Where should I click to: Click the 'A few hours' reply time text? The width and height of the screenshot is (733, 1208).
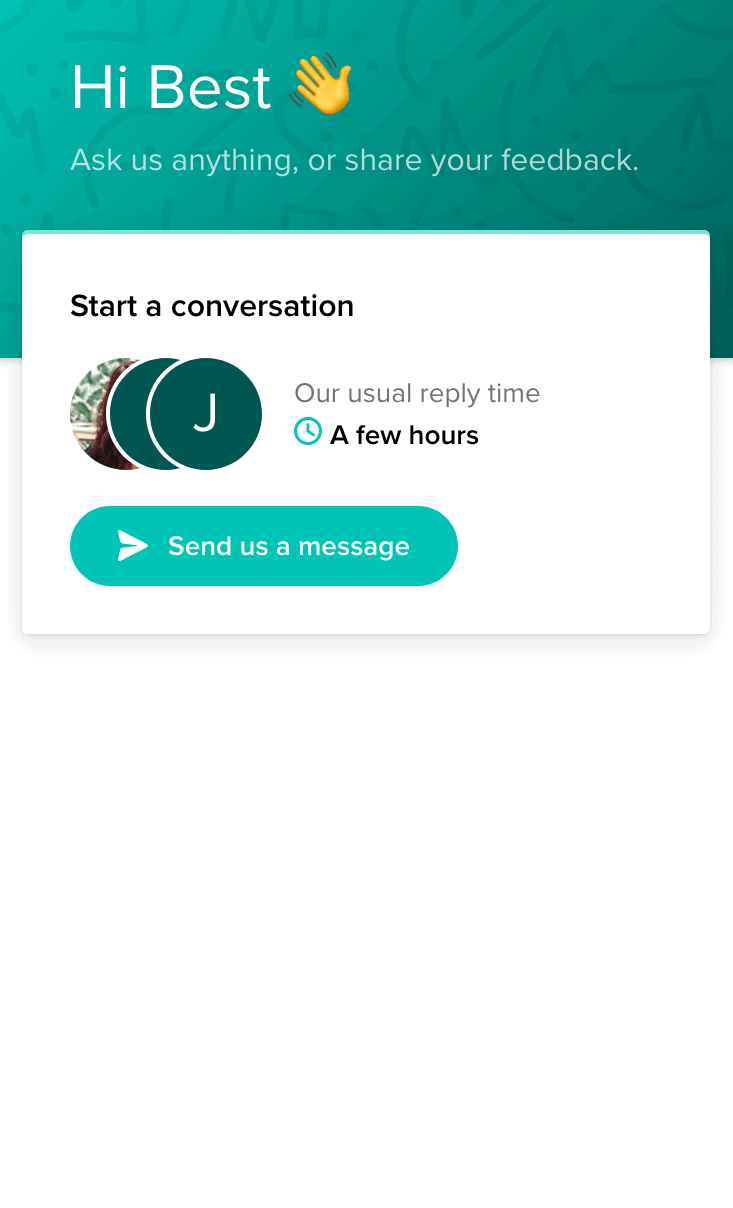(x=403, y=434)
